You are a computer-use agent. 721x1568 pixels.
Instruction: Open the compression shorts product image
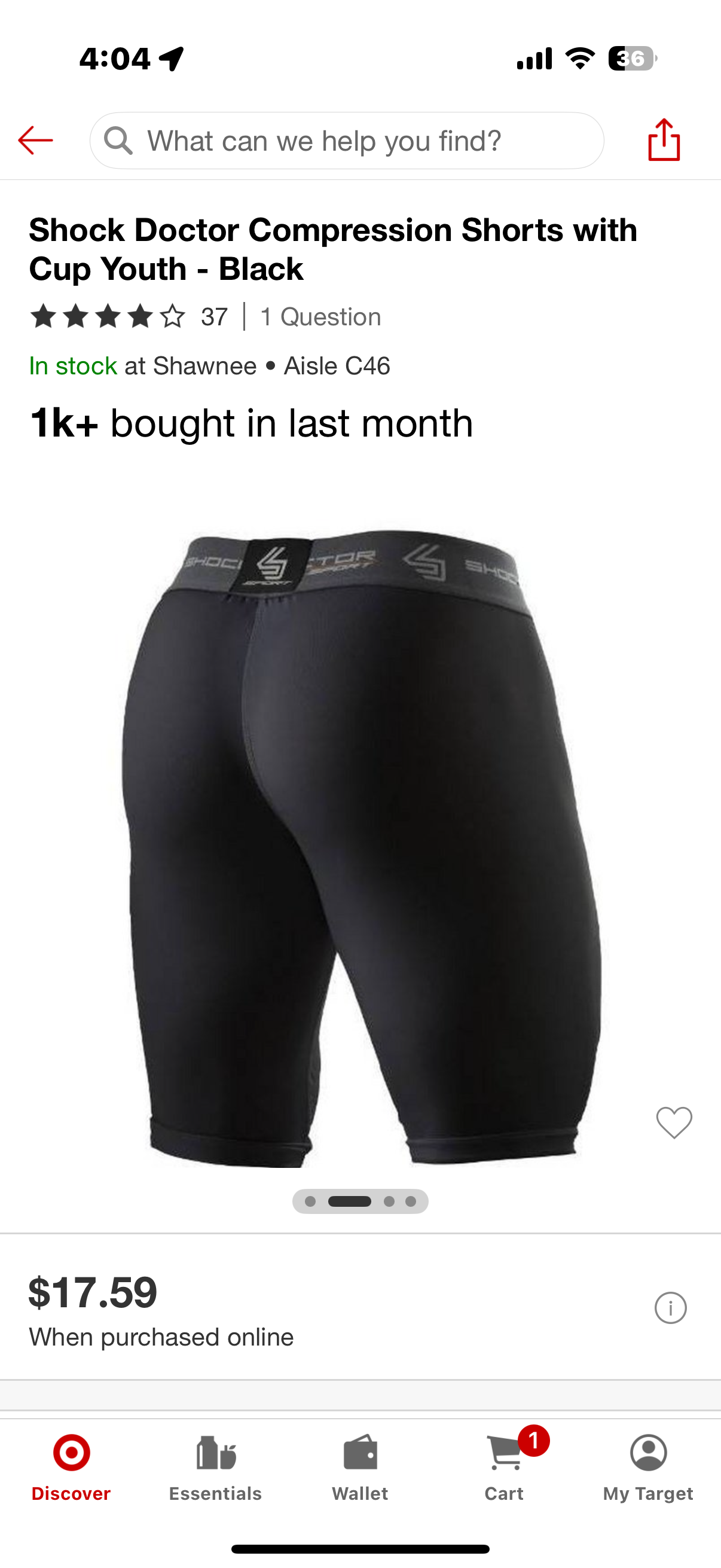[360, 846]
